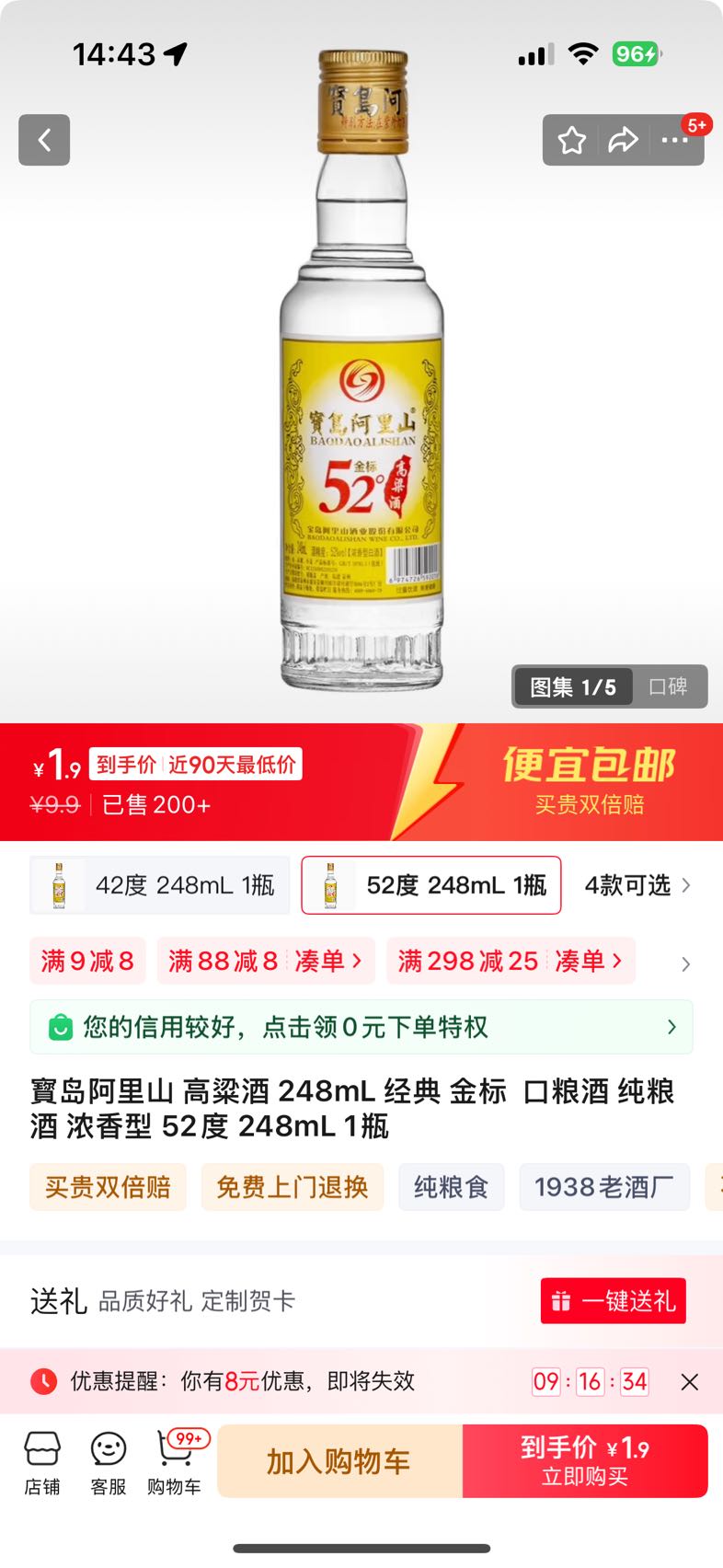This screenshot has width=723, height=1568.
Task: Favorite this product with the star icon
Action: point(571,141)
